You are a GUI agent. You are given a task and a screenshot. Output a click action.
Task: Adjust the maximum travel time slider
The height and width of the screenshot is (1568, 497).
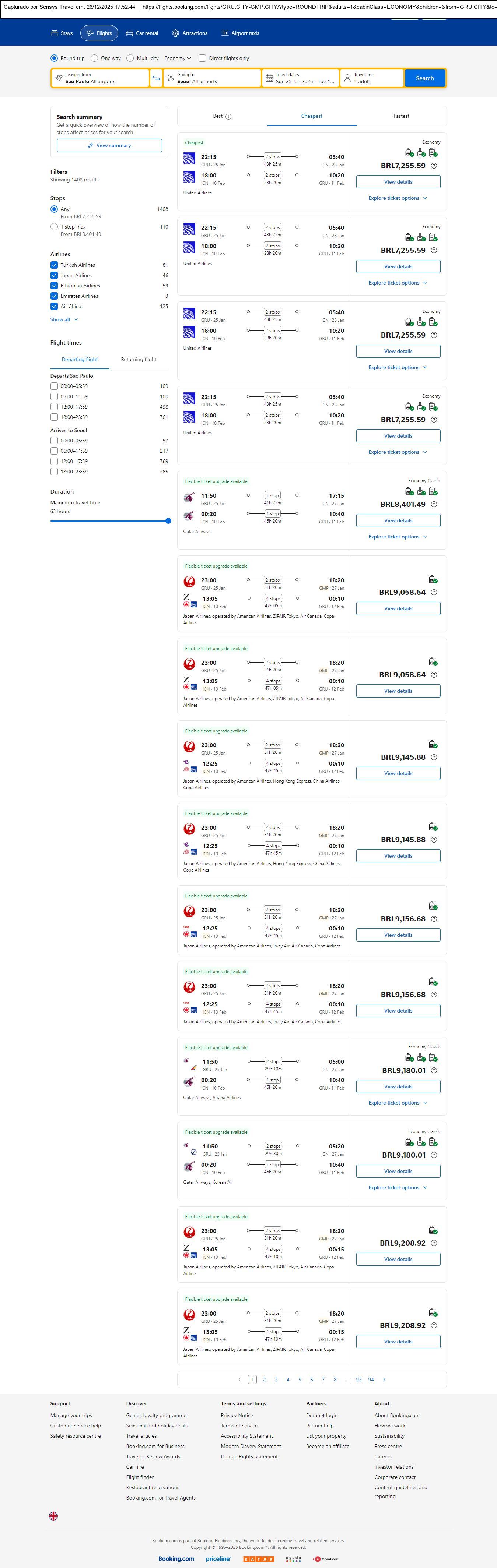168,521
